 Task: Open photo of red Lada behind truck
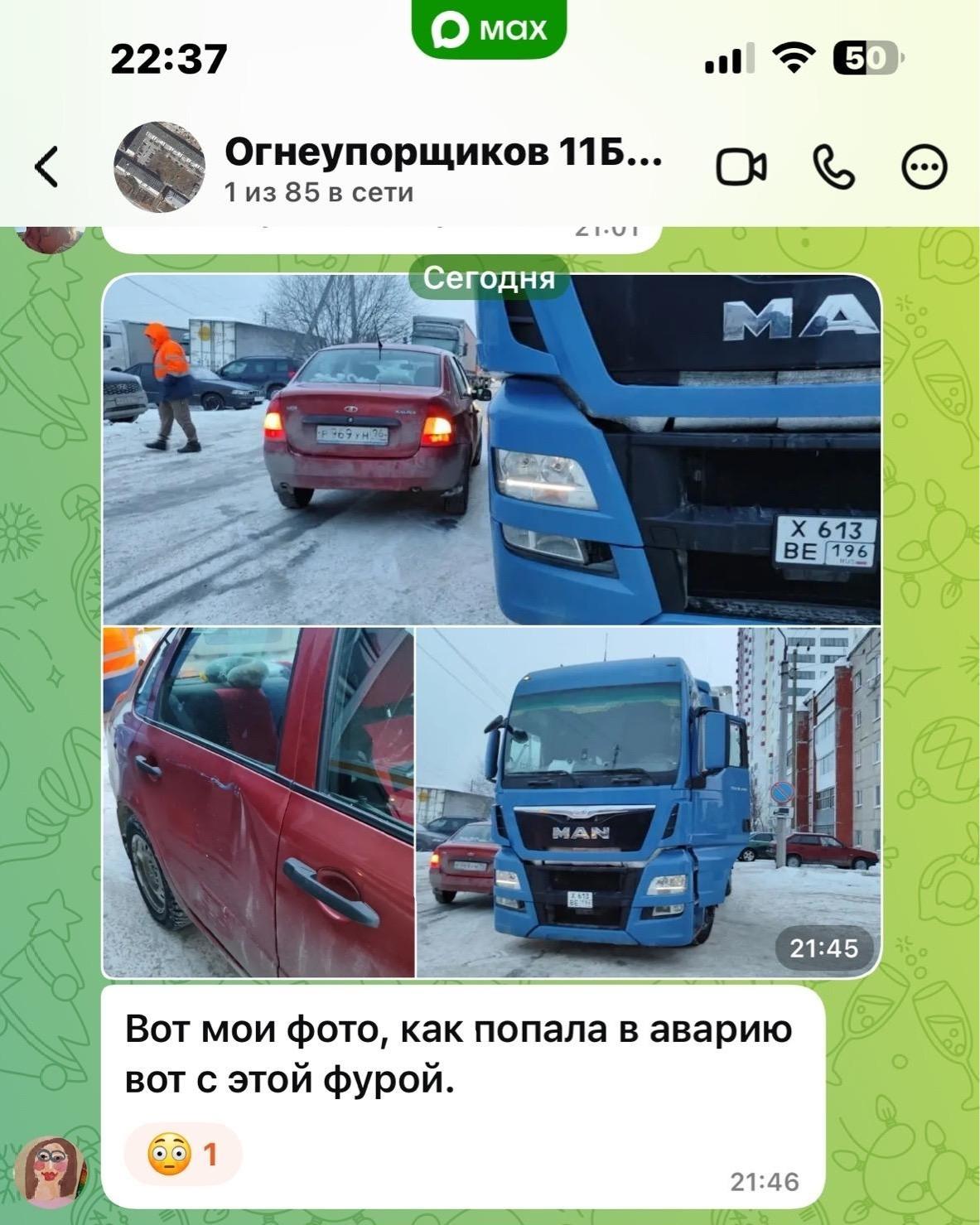coord(490,451)
